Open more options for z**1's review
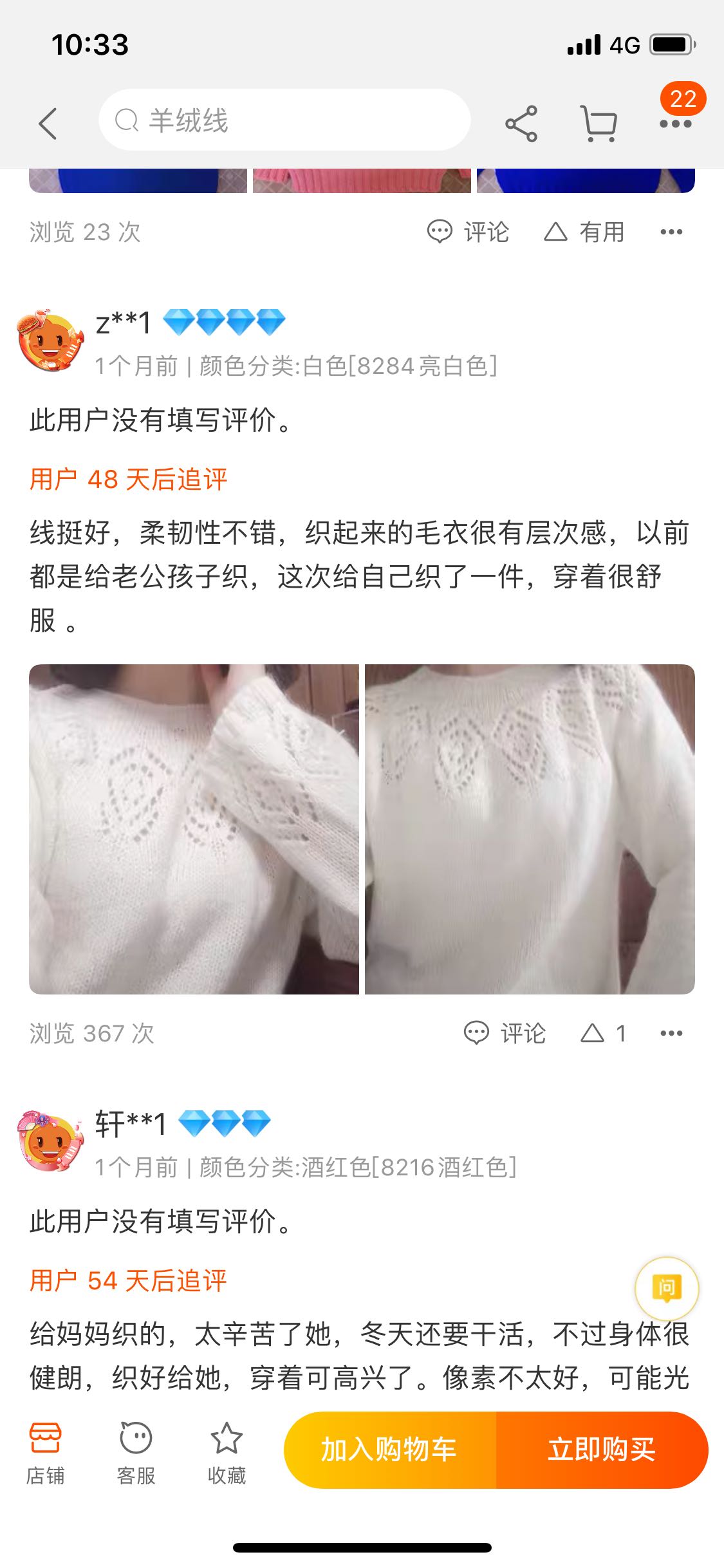Image resolution: width=724 pixels, height=1568 pixels. [671, 1033]
